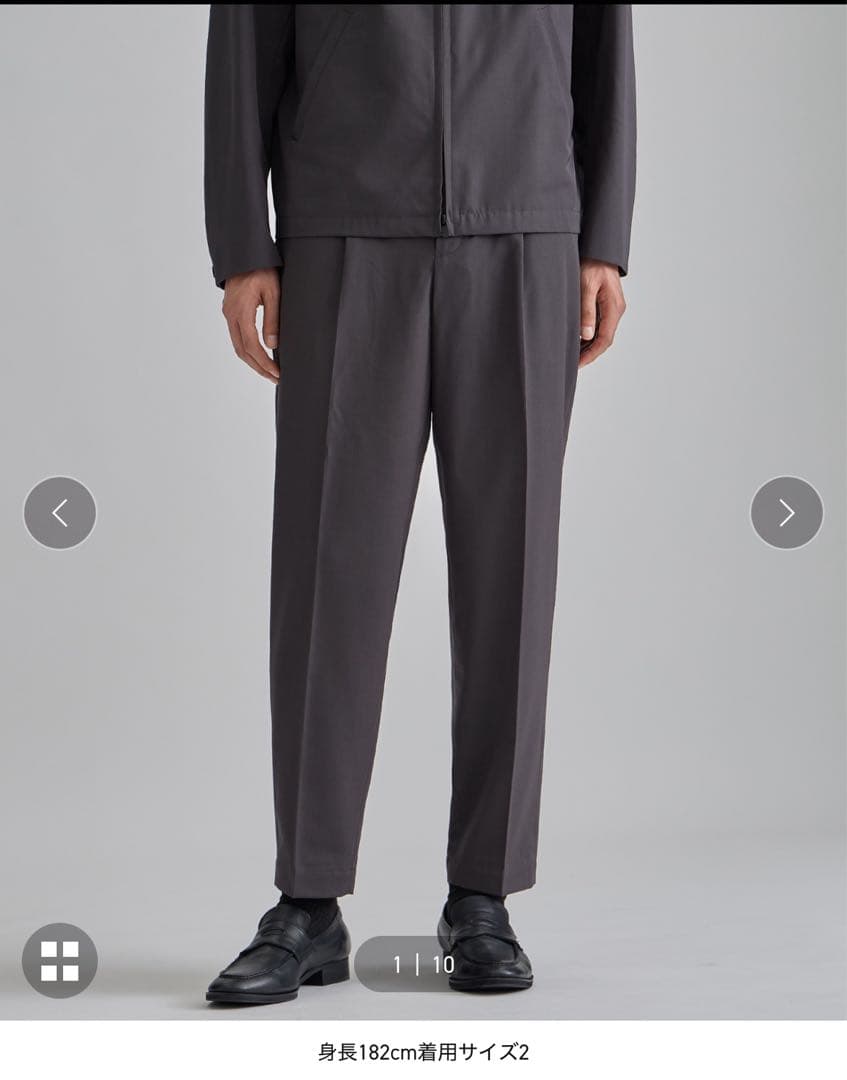Viewport: 847px width, 1080px height.
Task: Open the trousers product photo
Action: click(x=423, y=560)
